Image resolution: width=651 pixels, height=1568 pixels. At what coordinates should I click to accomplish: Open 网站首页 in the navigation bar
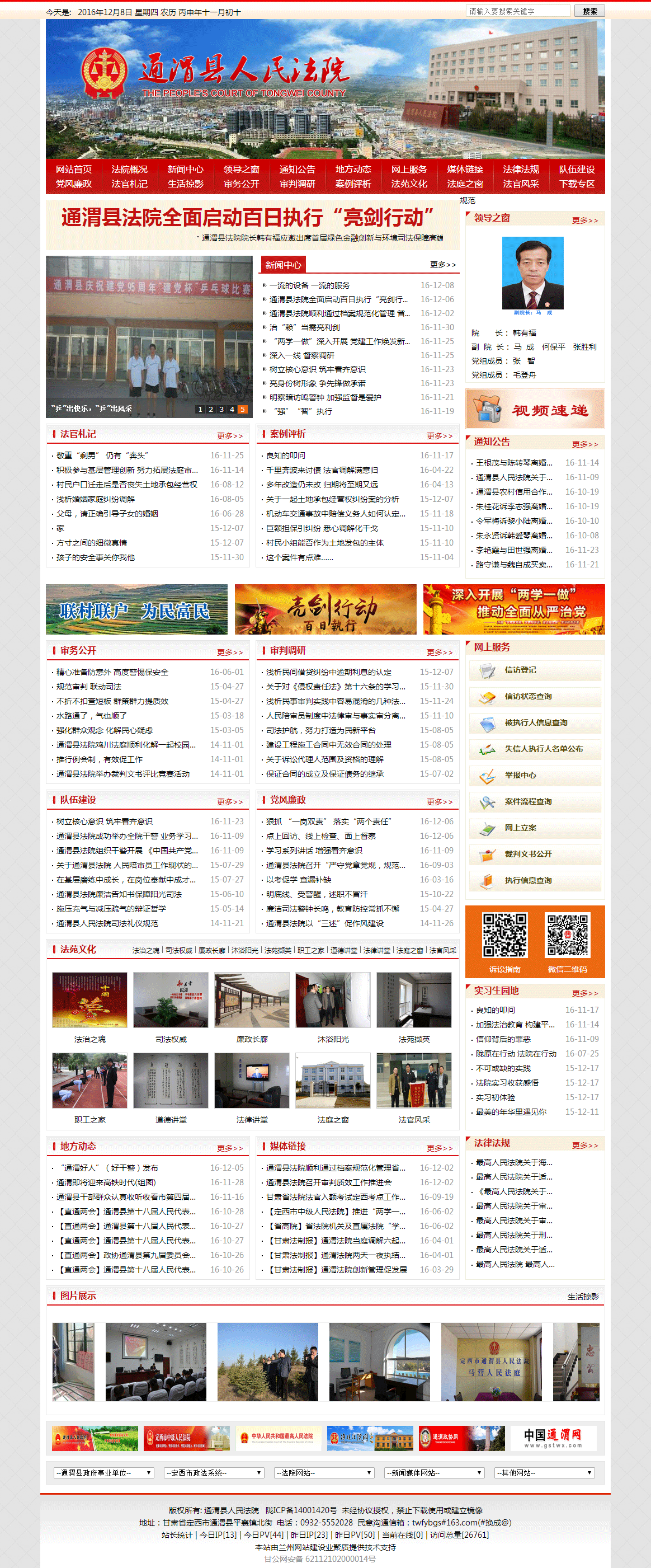pyautogui.click(x=74, y=169)
